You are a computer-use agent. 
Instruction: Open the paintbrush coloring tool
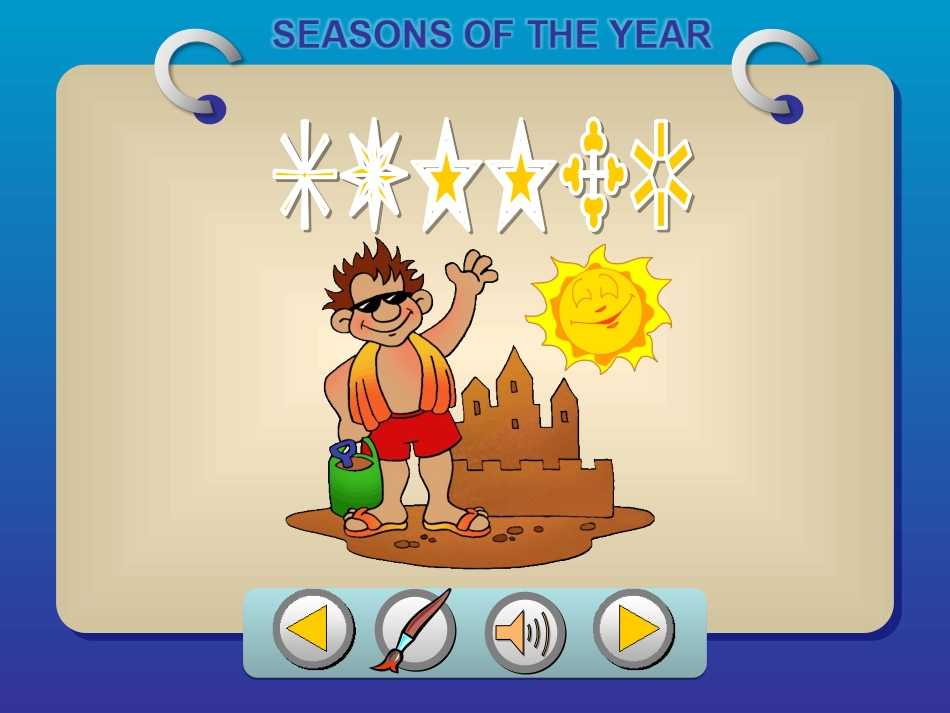[x=414, y=630]
